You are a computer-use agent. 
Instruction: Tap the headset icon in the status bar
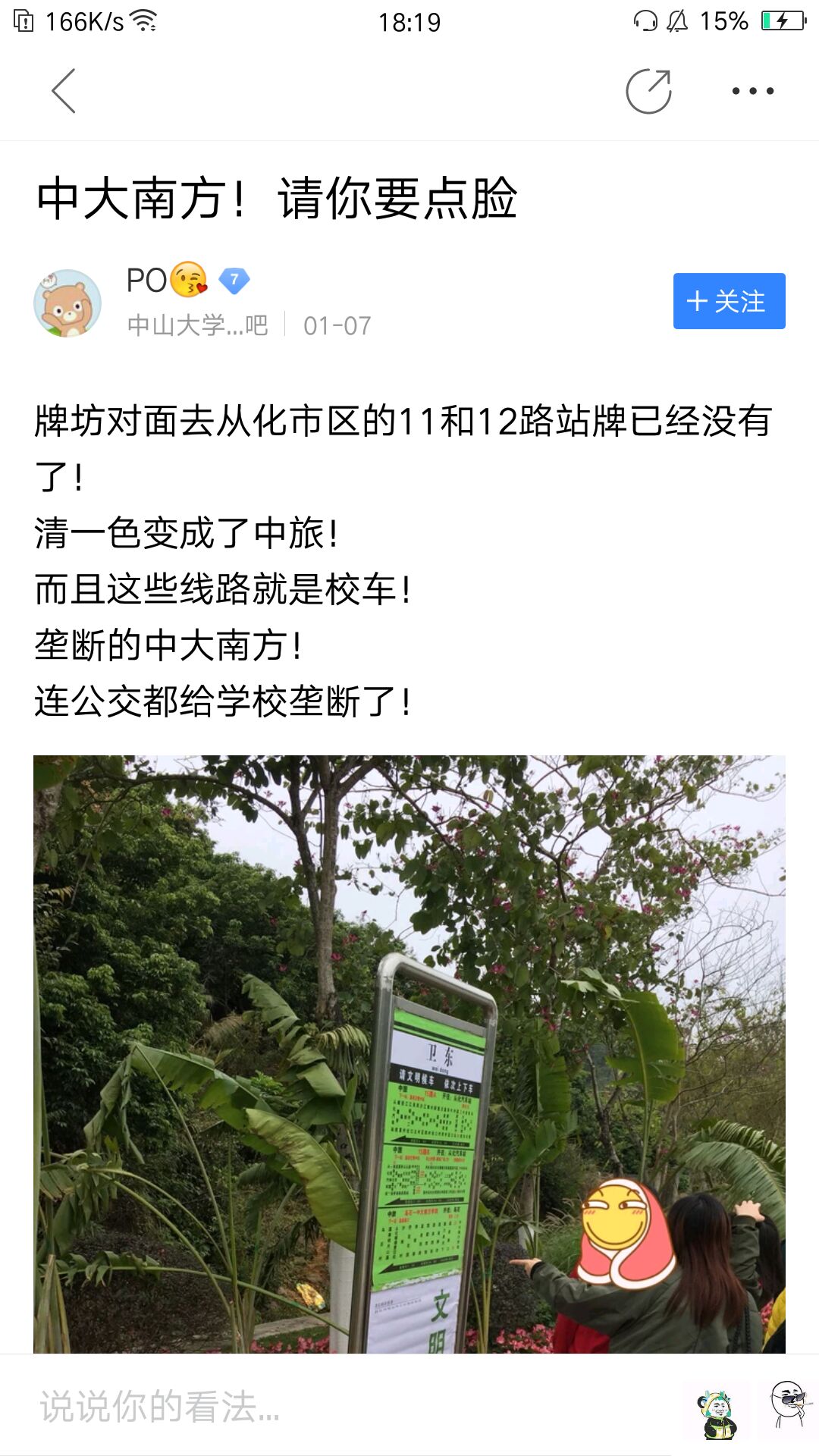pyautogui.click(x=645, y=20)
